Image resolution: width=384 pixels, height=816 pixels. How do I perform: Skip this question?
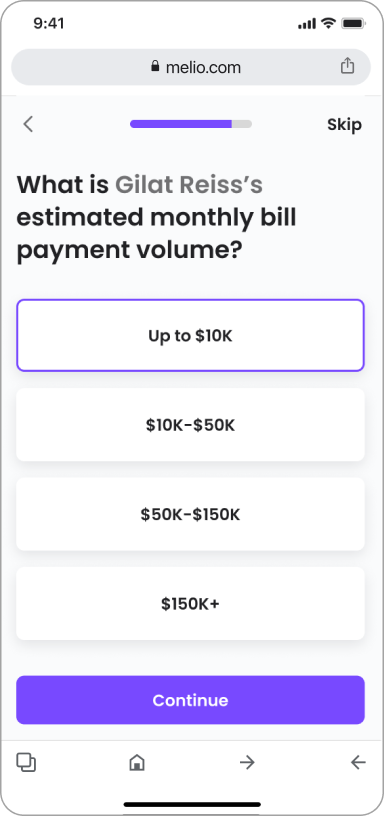coord(344,124)
